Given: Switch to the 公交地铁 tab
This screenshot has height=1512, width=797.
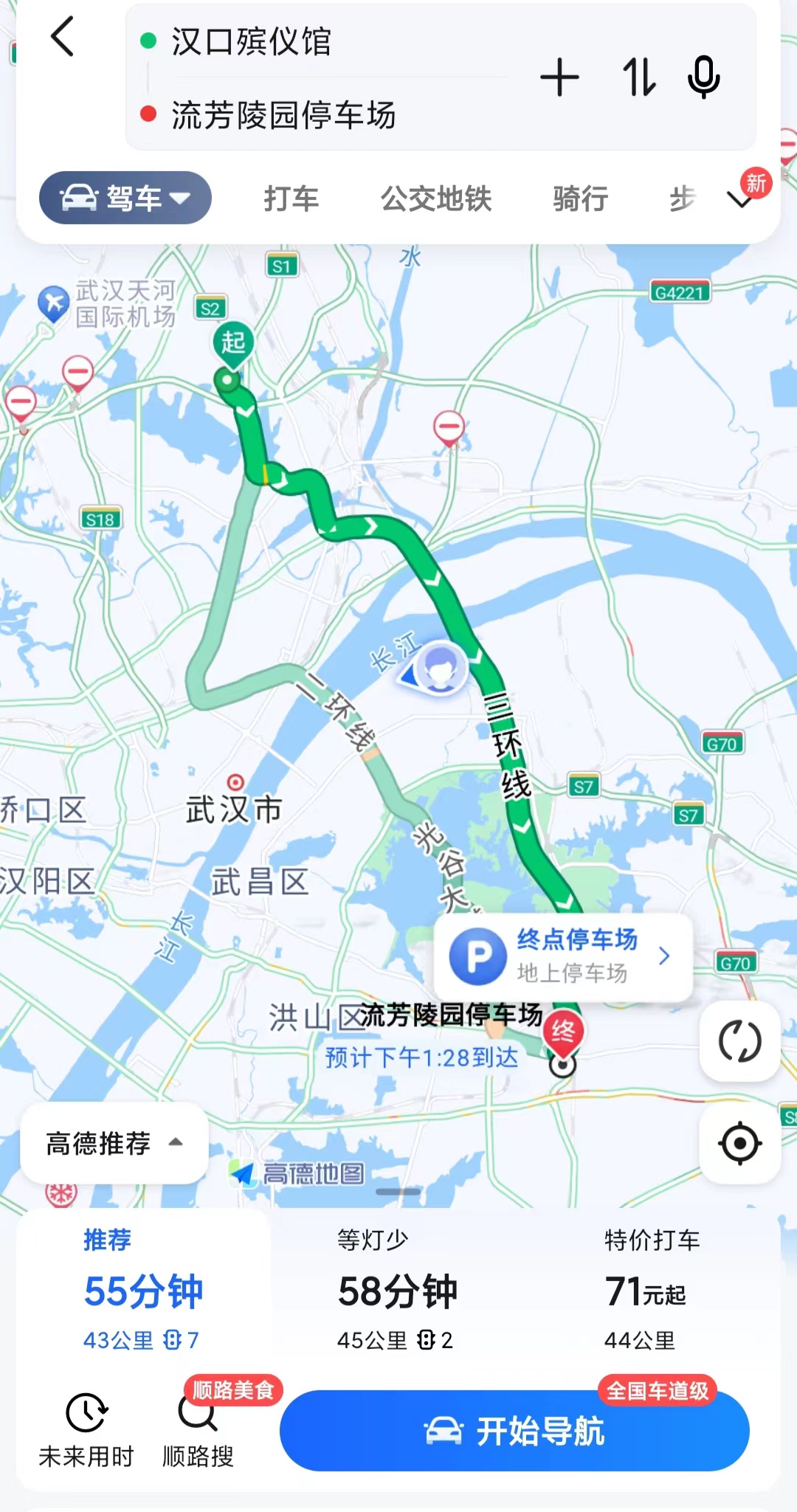Looking at the screenshot, I should 436,199.
